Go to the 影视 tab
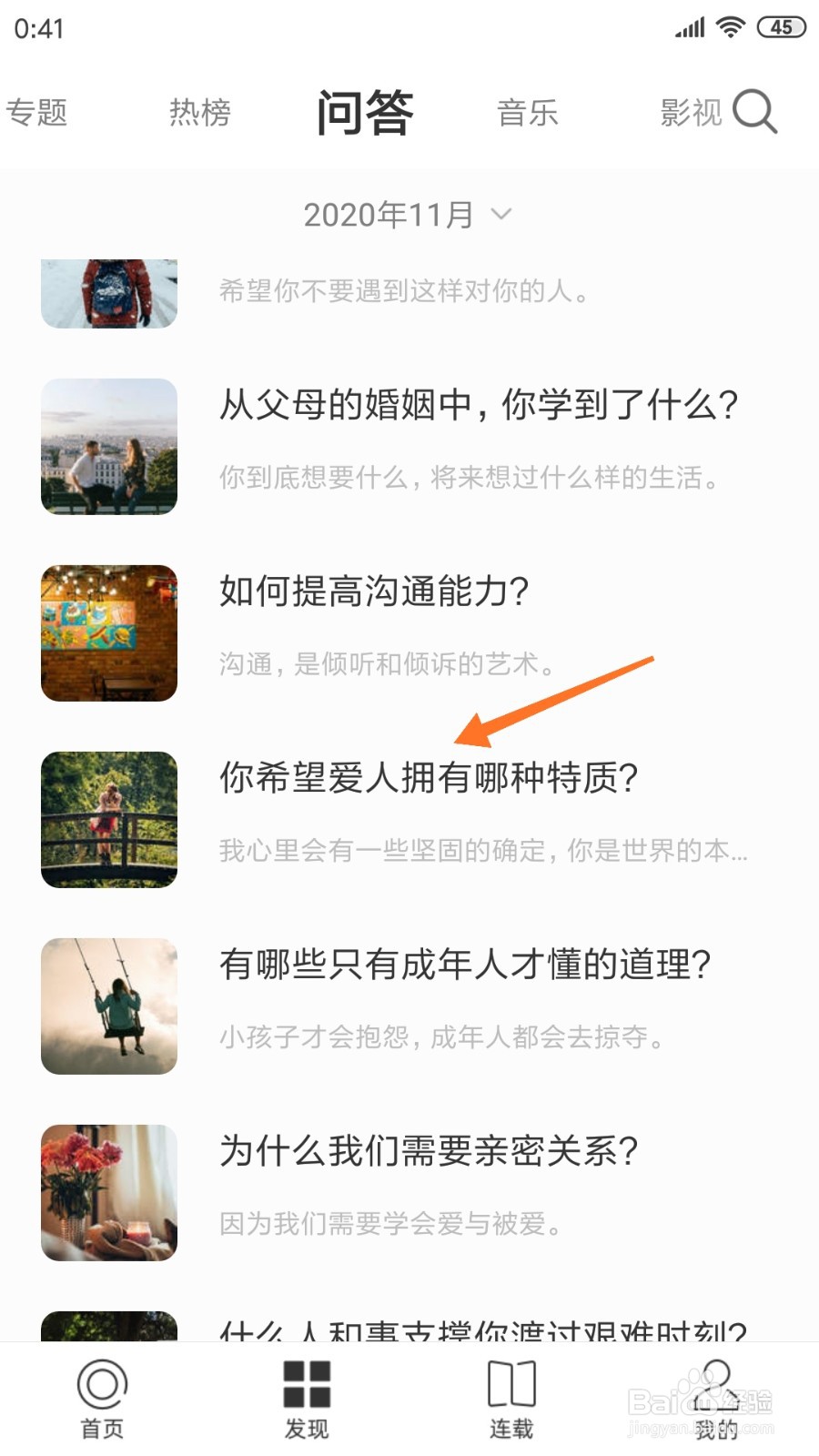Viewport: 819px width, 1456px height. (691, 113)
